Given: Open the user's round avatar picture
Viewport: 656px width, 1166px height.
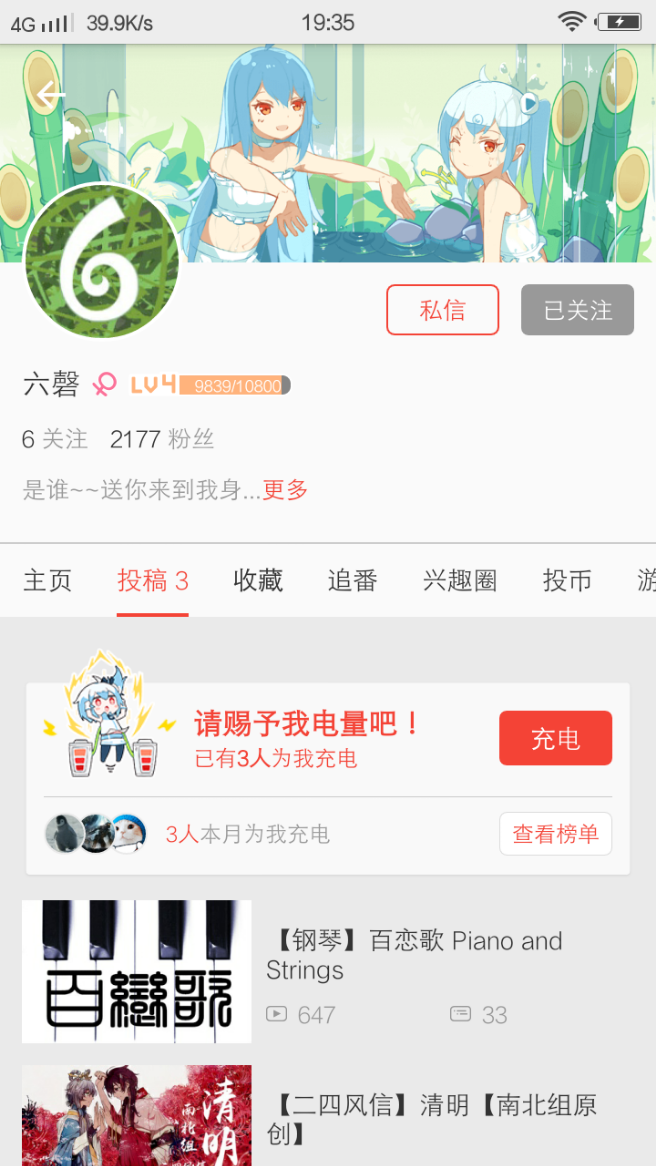Looking at the screenshot, I should click(101, 260).
